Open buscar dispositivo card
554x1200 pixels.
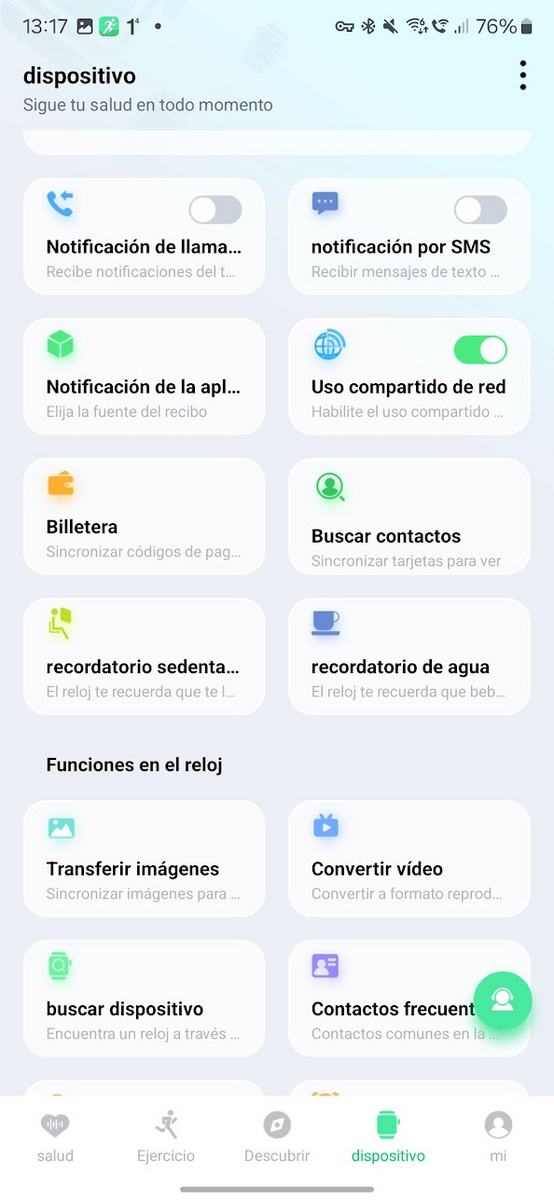coord(144,998)
